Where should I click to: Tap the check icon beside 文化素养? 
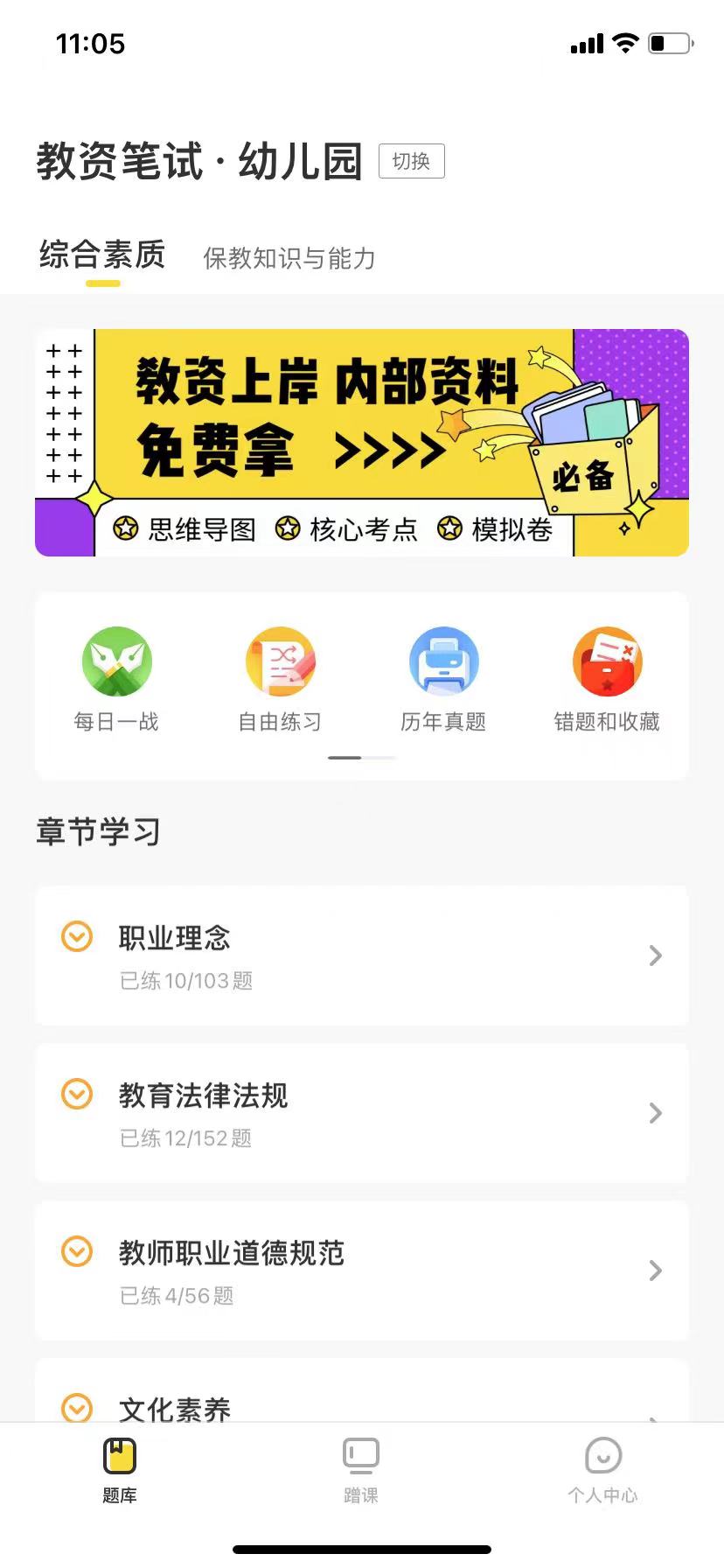tap(76, 1409)
